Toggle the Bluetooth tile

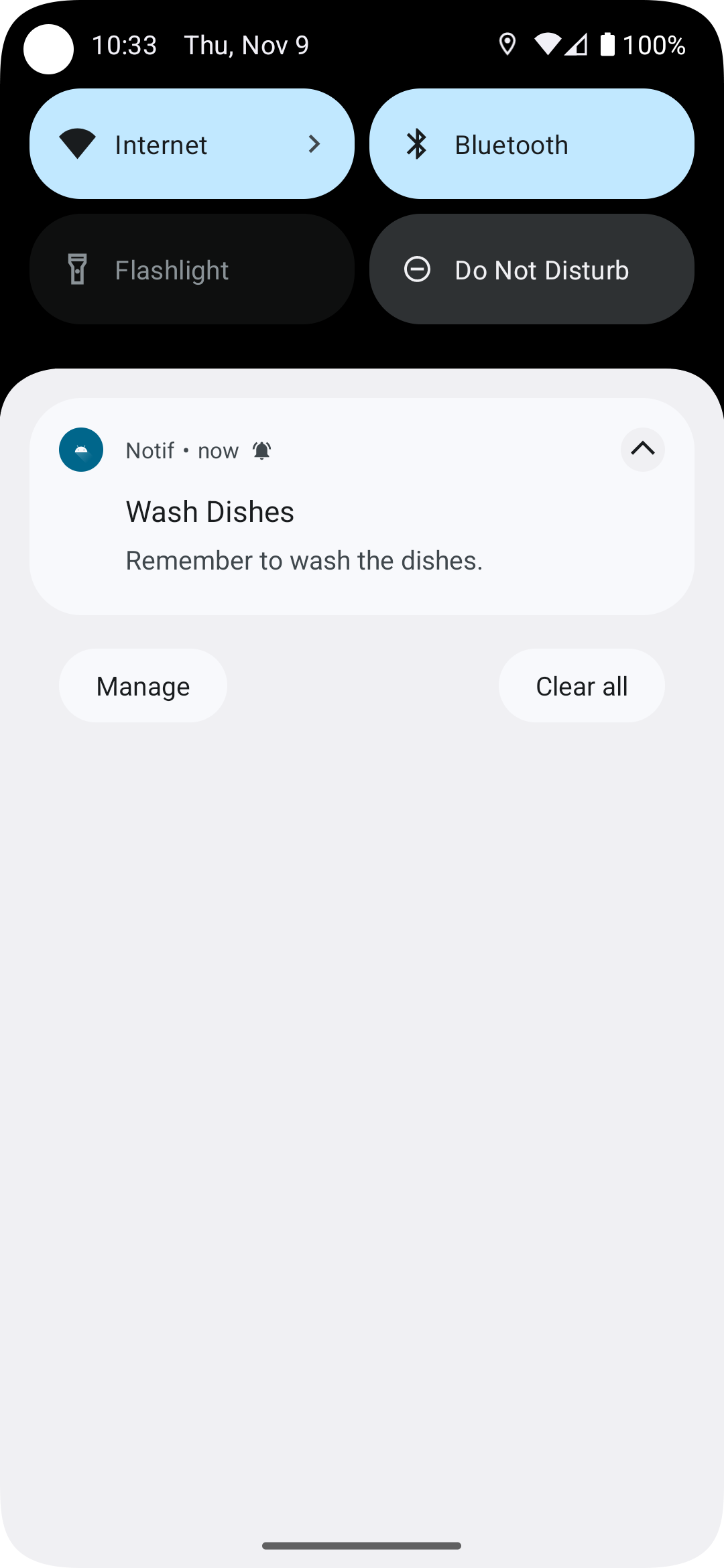coord(532,144)
